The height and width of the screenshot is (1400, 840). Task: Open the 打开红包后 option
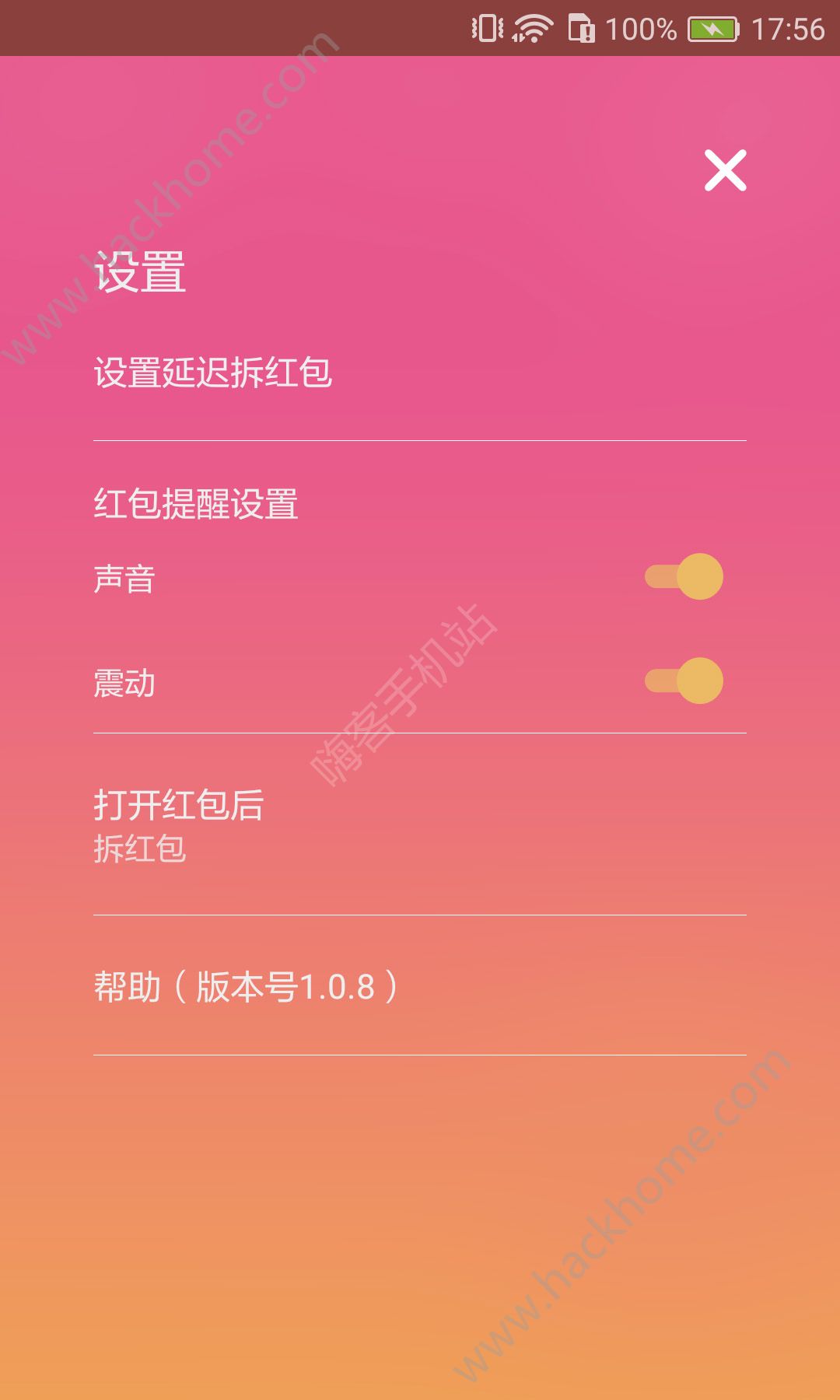point(179,824)
